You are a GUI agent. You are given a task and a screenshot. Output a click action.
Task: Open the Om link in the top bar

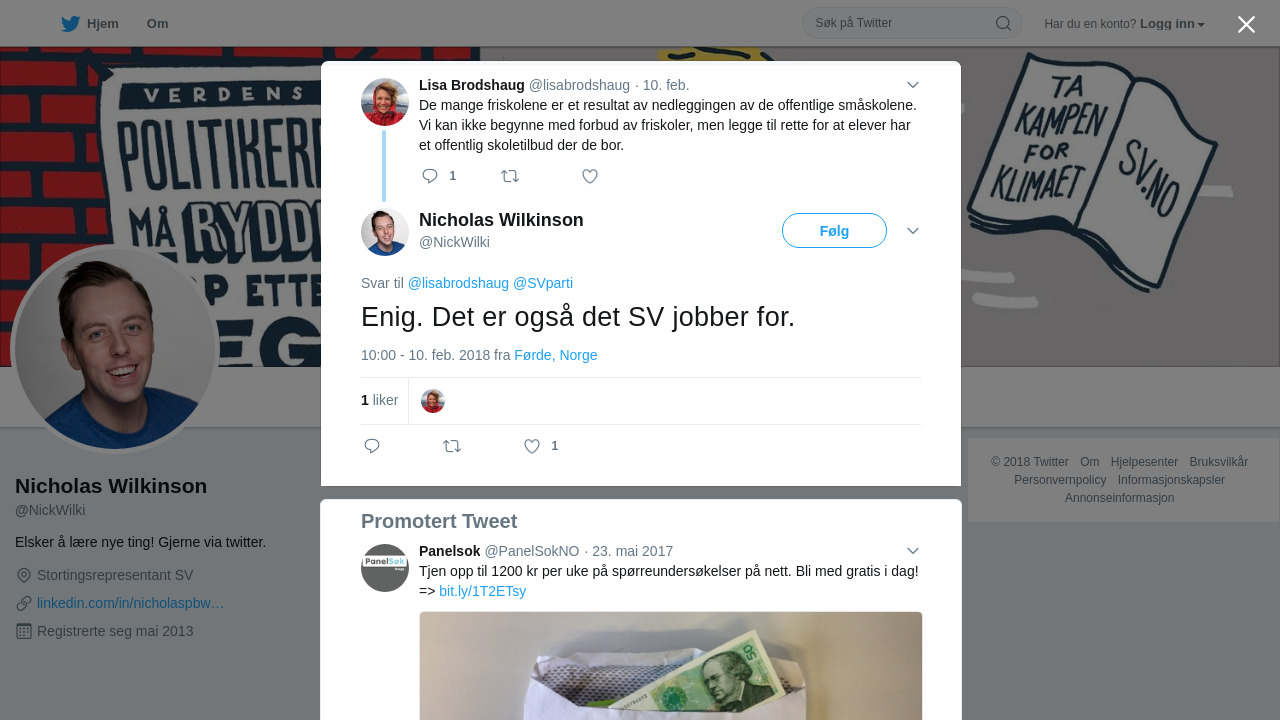pos(157,24)
